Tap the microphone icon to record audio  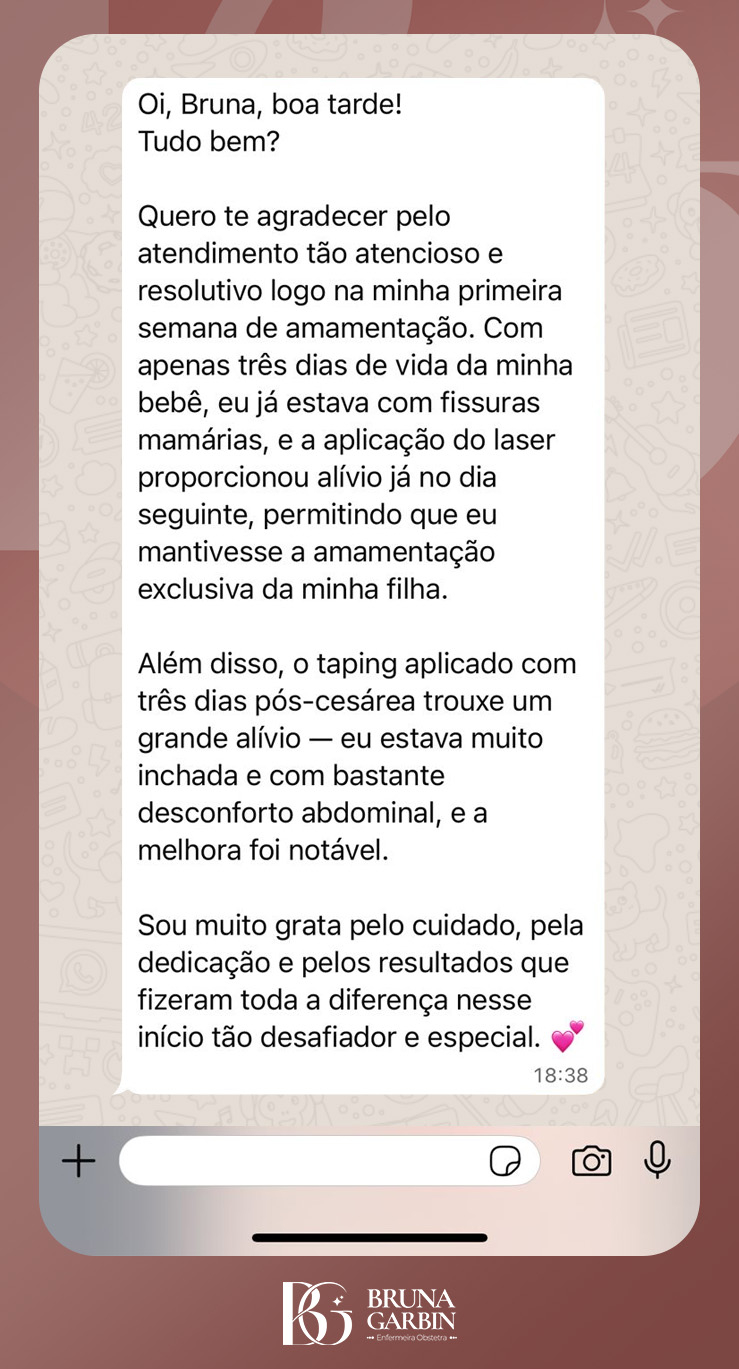(x=657, y=1161)
